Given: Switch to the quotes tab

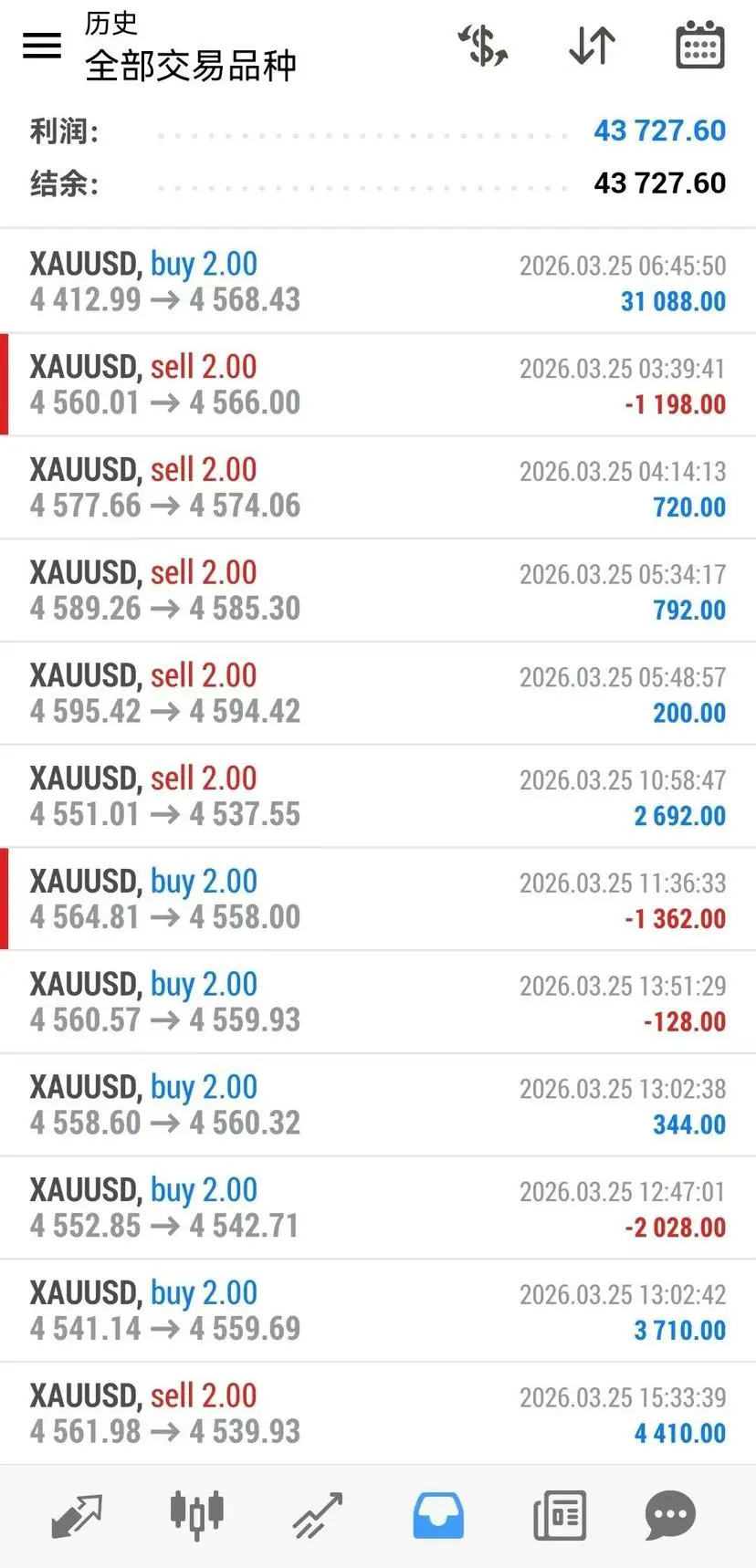Looking at the screenshot, I should (x=77, y=1517).
